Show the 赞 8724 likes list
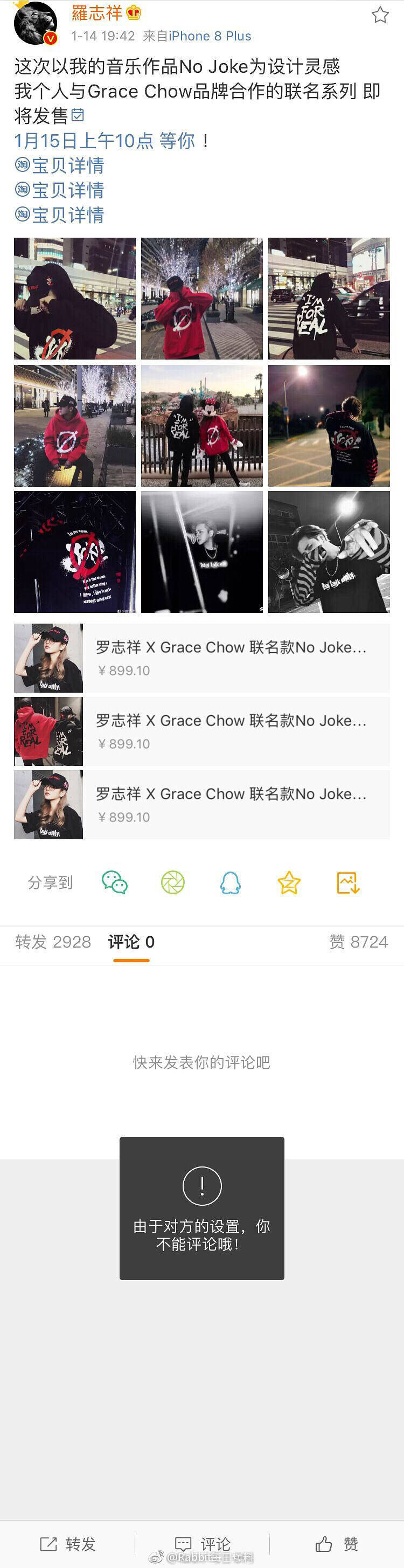 pos(358,942)
